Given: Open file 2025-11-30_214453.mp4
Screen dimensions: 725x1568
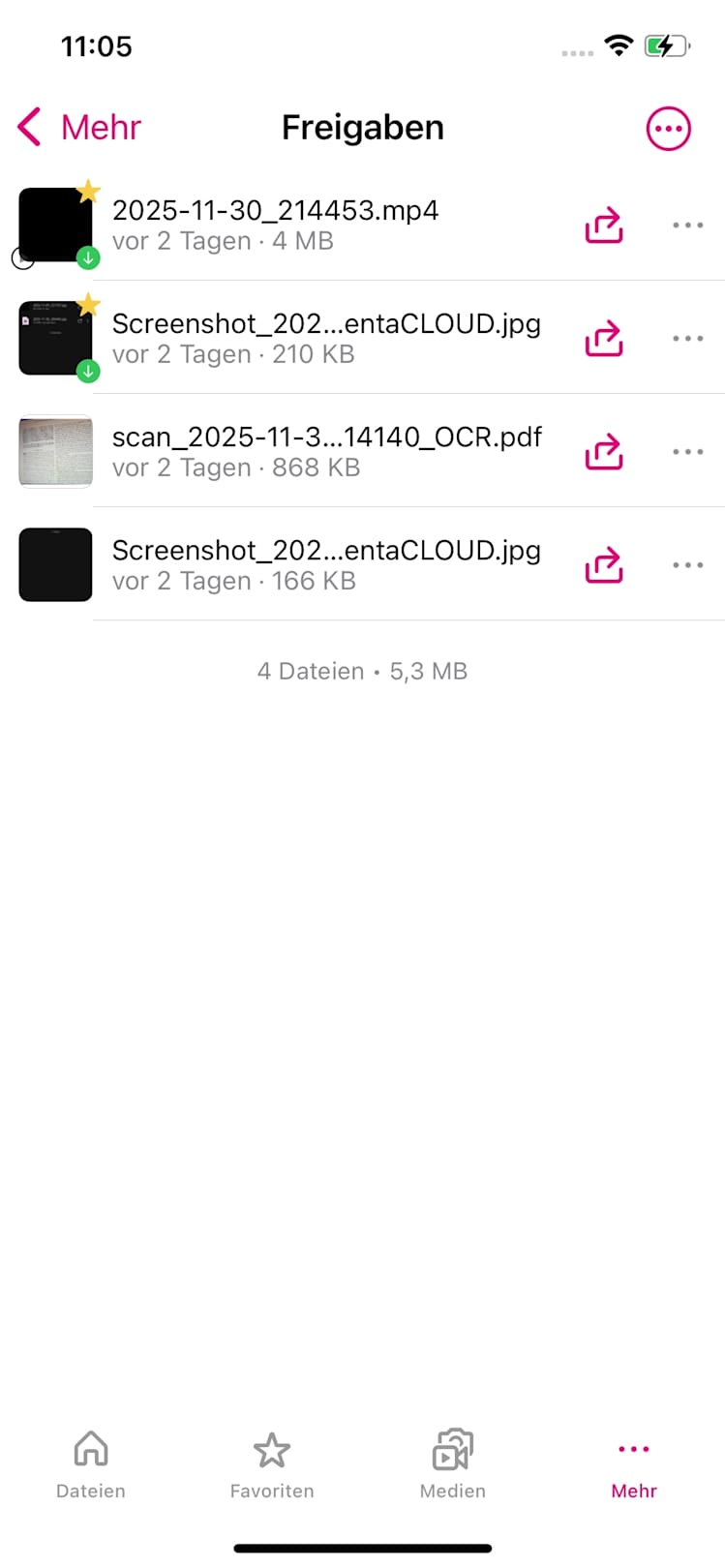Looking at the screenshot, I should (276, 225).
